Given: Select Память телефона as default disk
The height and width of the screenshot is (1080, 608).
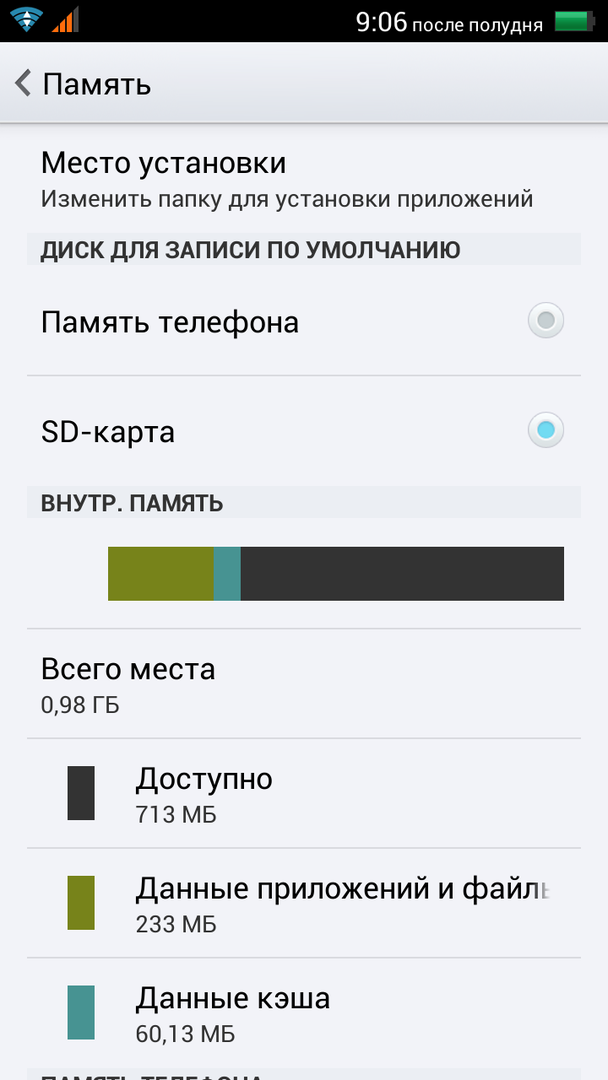Looking at the screenshot, I should (545, 322).
